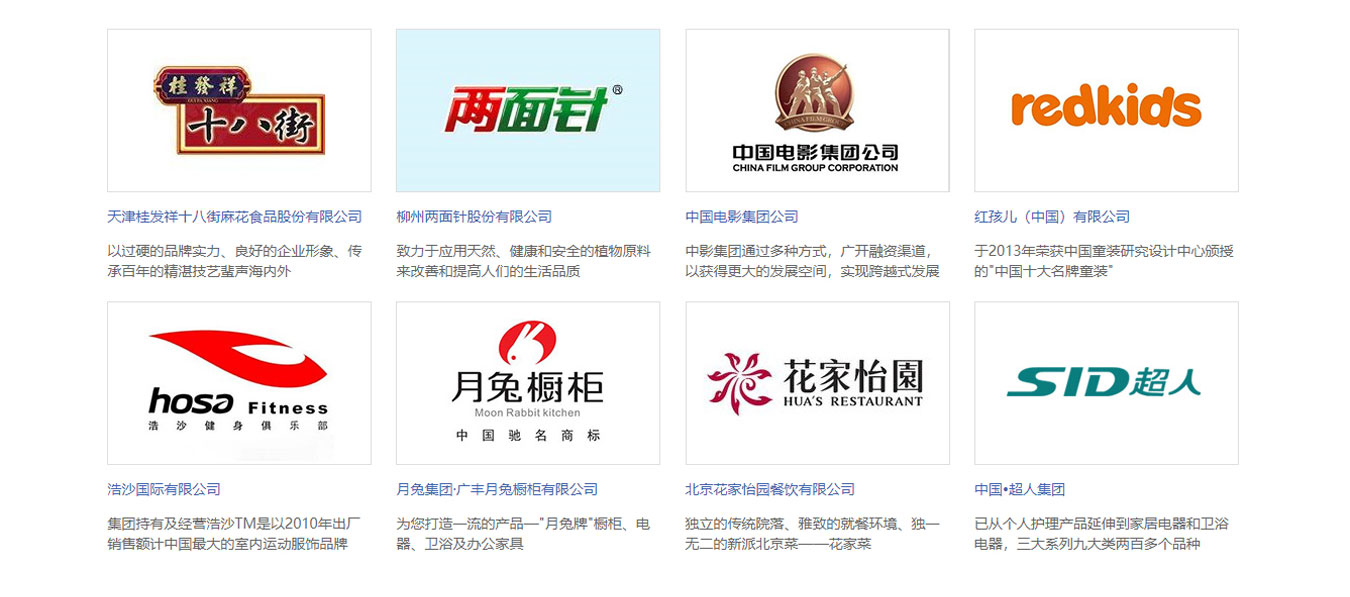Screen dimensions: 1350x597
Task: Tap the 天津桂发祥十八街麻花食品股份有限公司 link
Action: (234, 217)
